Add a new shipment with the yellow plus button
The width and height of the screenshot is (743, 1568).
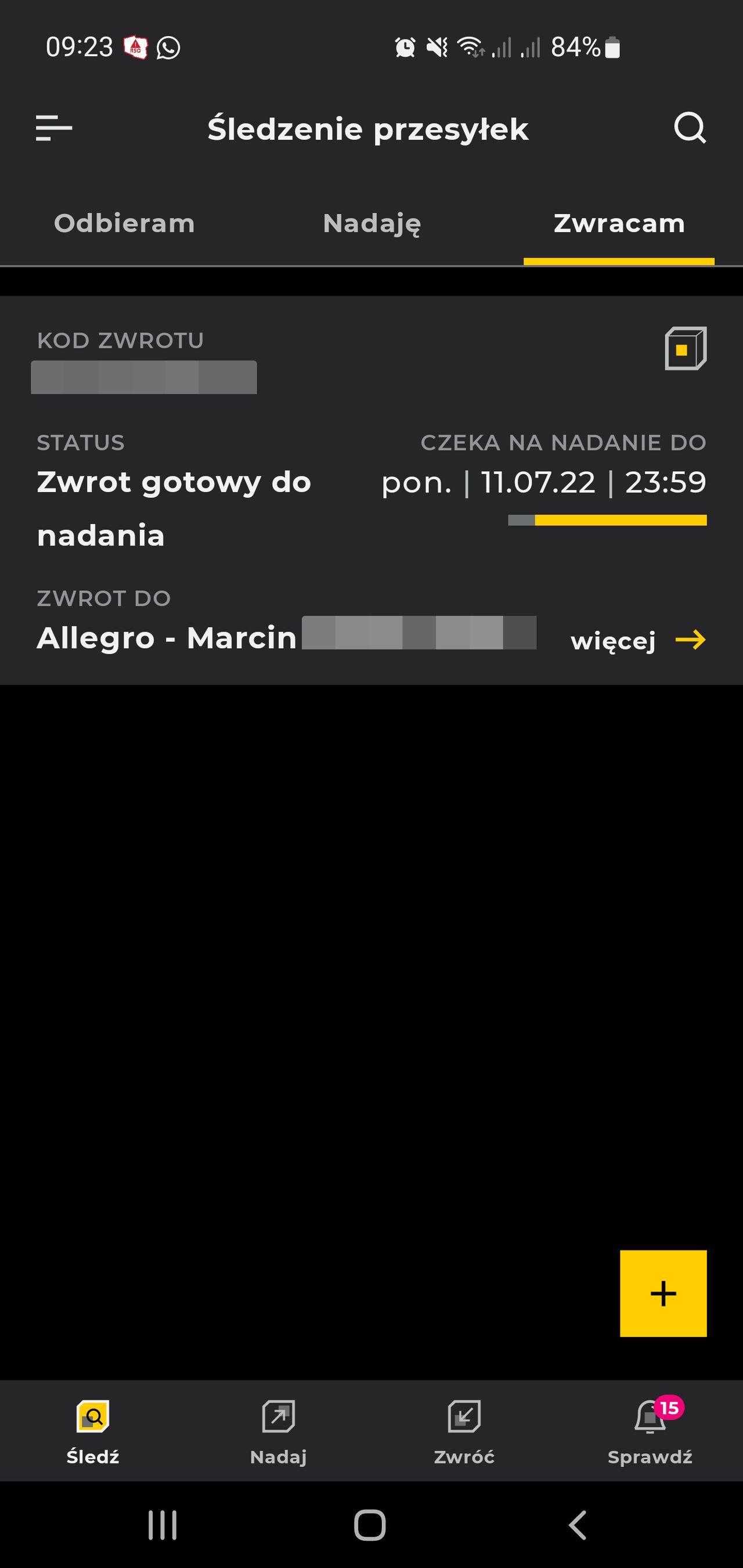663,1292
